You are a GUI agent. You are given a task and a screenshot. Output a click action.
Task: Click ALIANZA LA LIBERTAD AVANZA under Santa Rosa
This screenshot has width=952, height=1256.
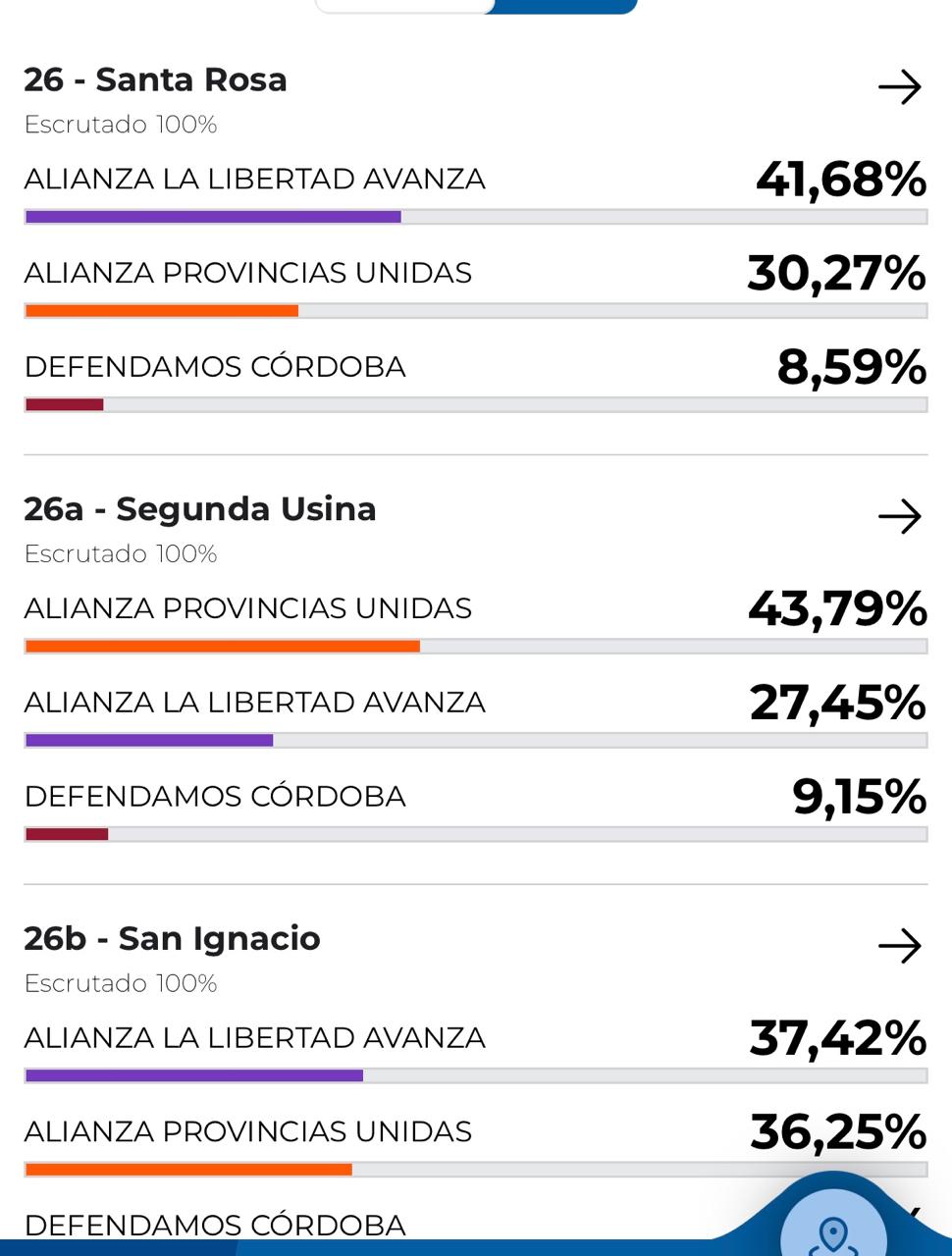pos(255,179)
